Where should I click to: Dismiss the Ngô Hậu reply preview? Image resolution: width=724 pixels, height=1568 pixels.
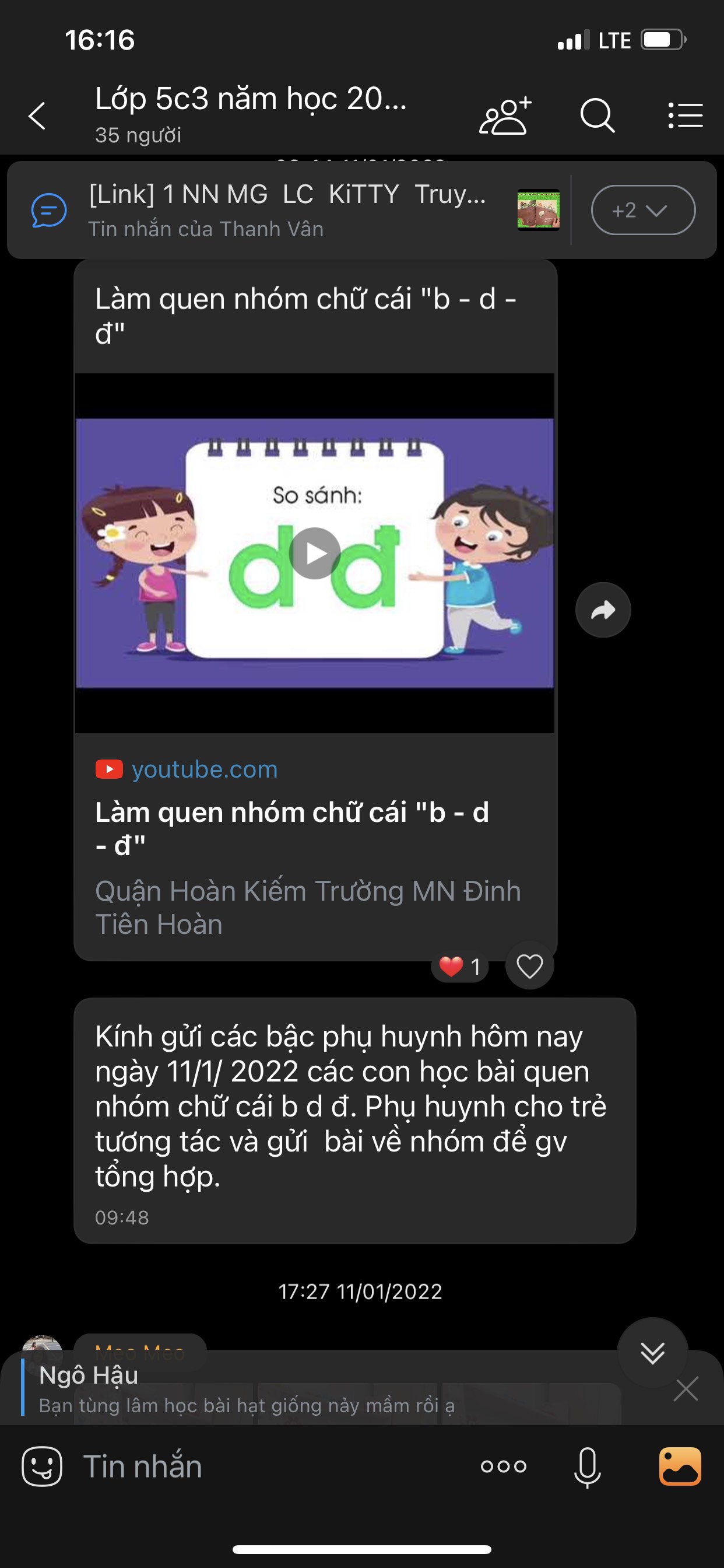(x=686, y=1390)
